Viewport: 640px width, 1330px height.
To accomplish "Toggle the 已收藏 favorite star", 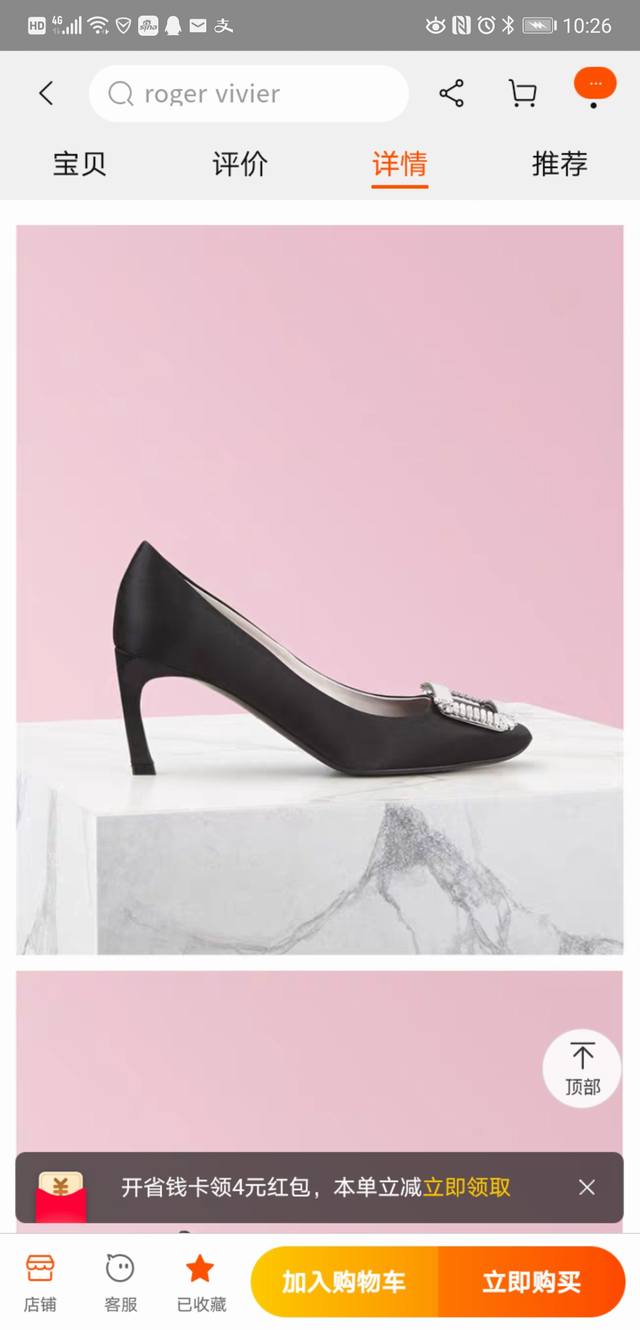I will [201, 1282].
